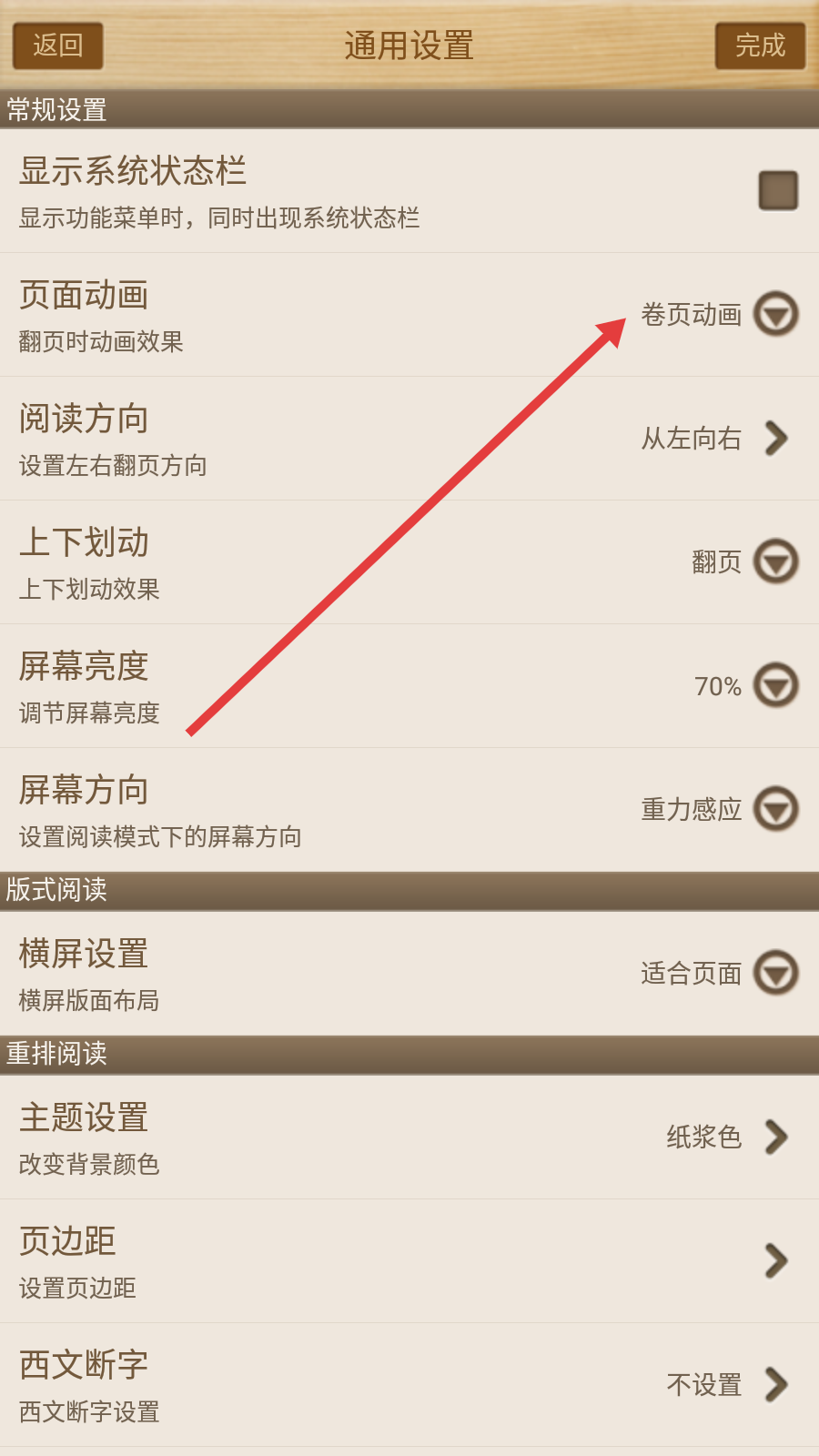Open 主题设置 to change background color
Screen dimensions: 819x1456
[775, 1137]
